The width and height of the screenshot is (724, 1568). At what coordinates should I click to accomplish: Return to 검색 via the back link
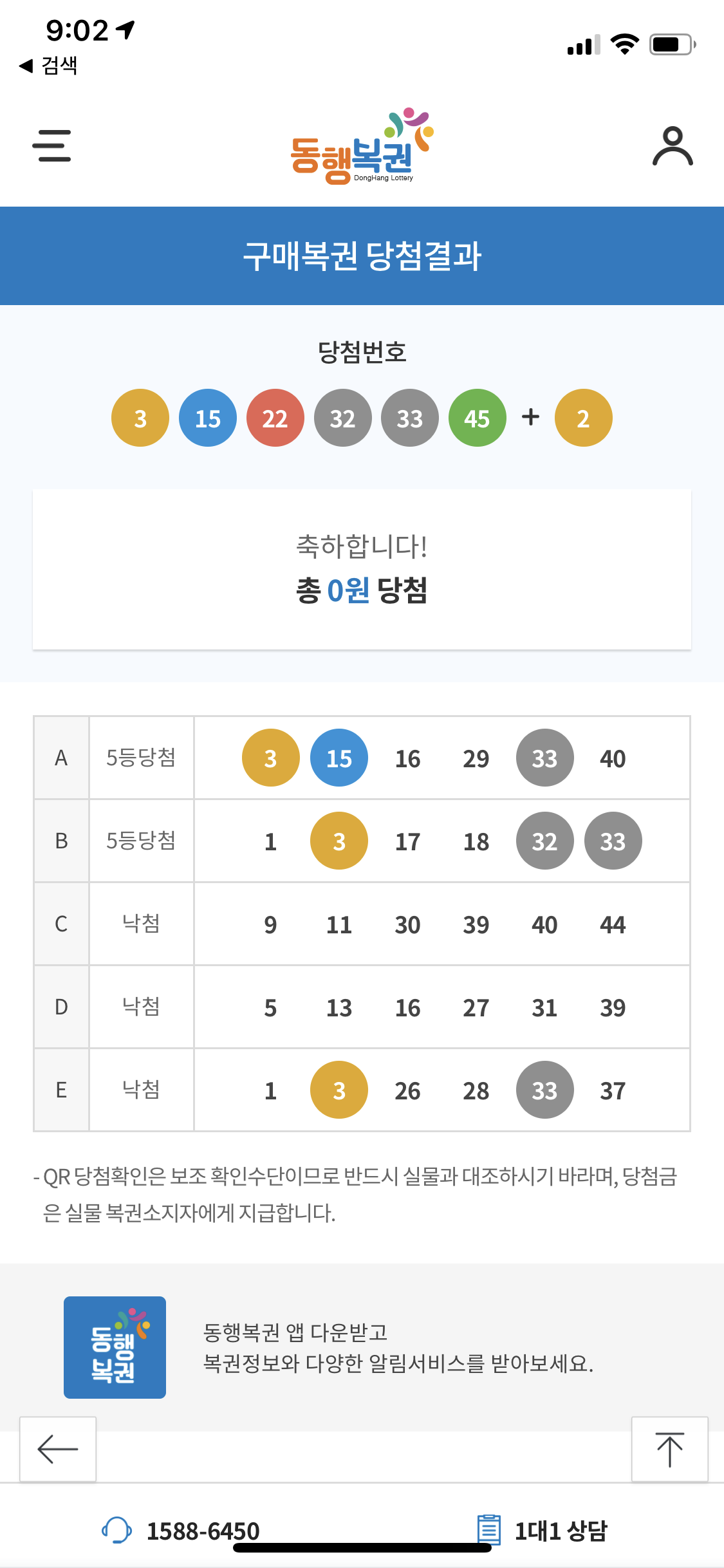tap(49, 65)
